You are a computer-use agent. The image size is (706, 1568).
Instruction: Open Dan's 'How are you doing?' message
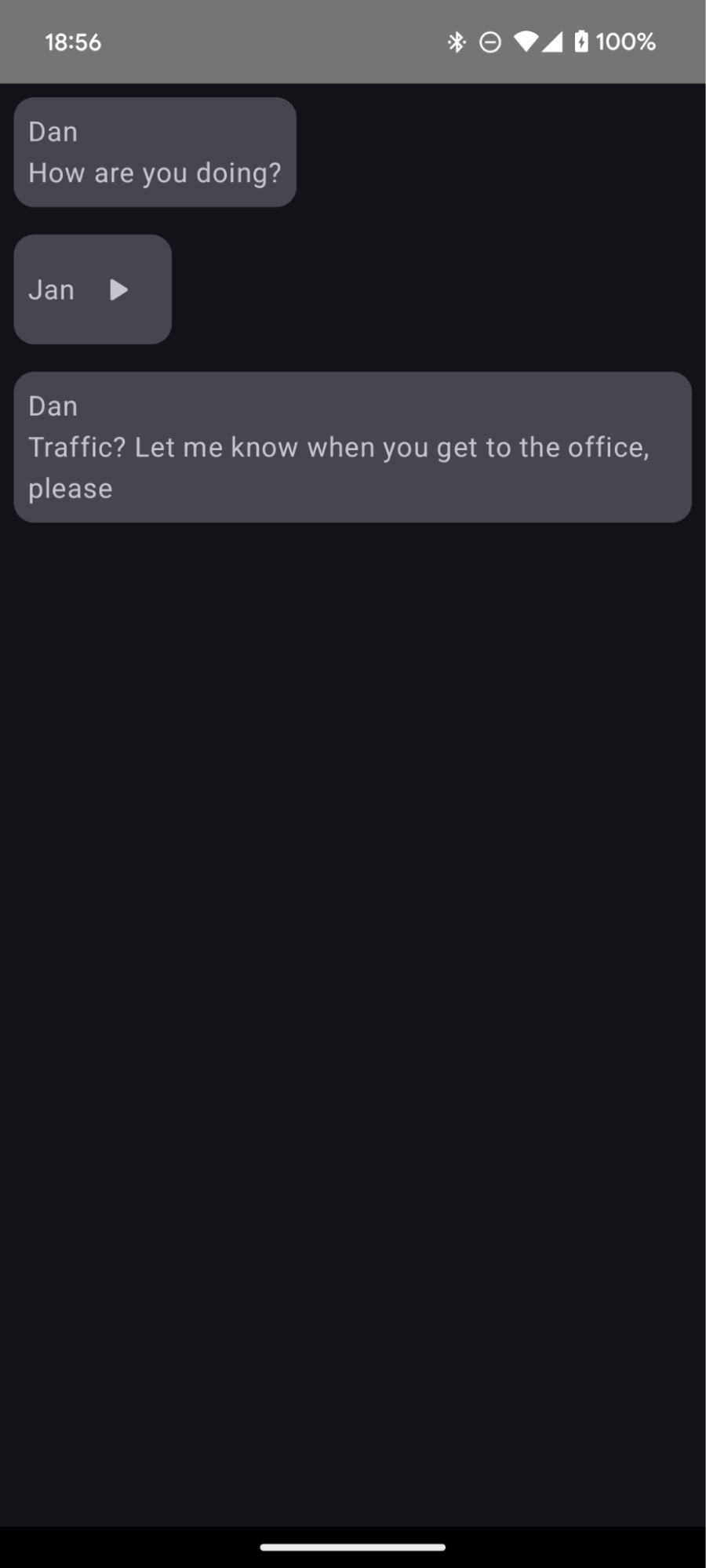(x=155, y=151)
